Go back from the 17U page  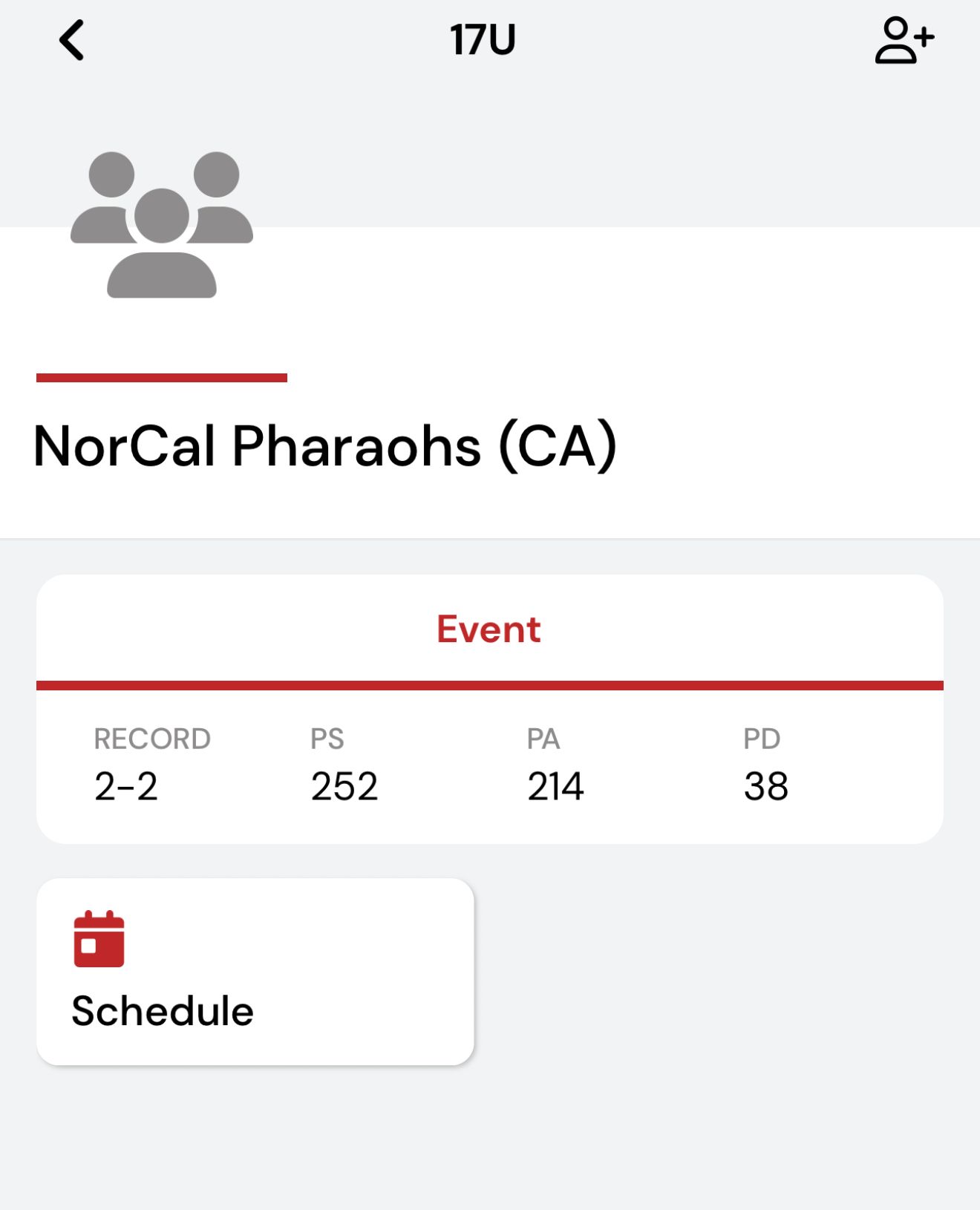point(72,40)
